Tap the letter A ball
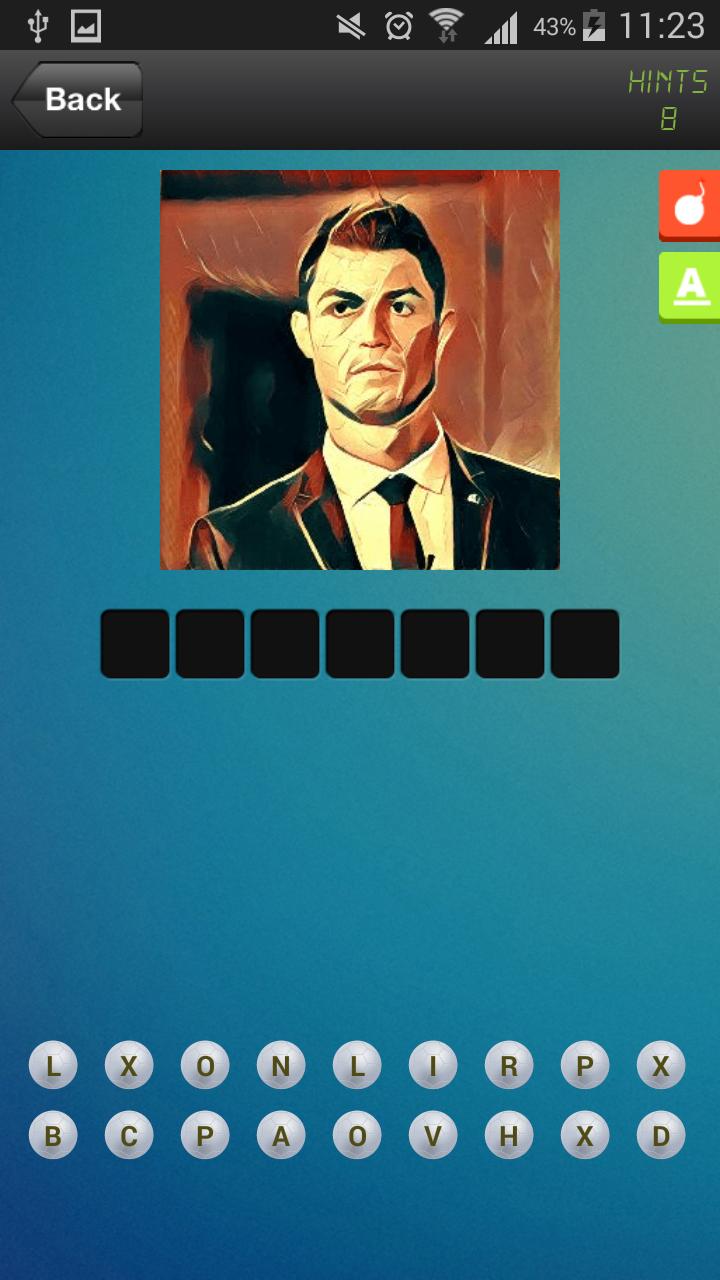 pos(280,1135)
